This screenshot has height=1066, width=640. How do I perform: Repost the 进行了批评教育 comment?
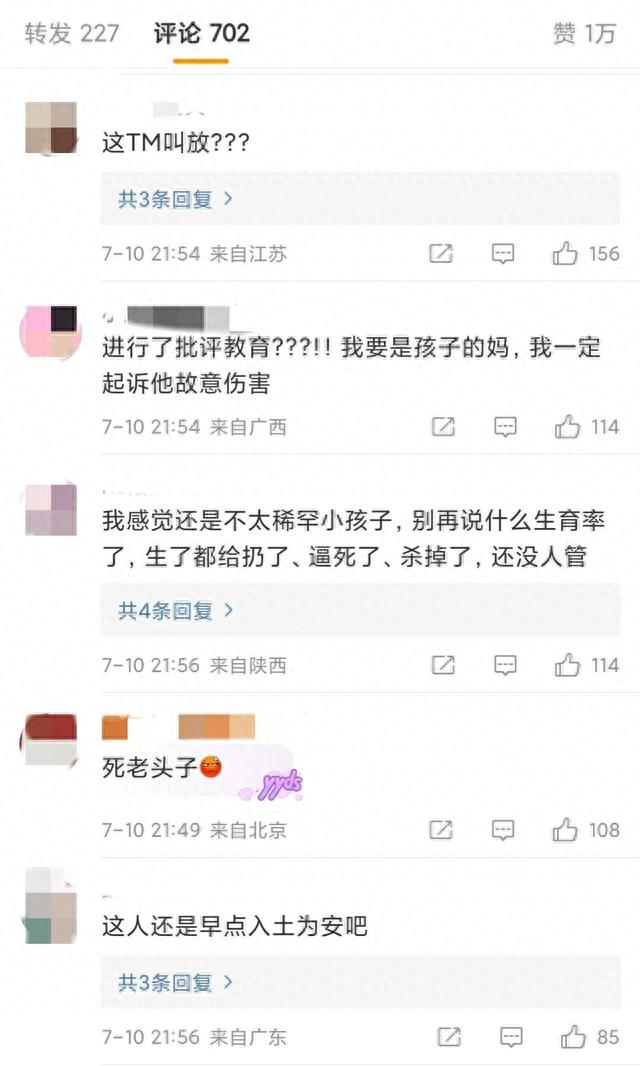click(x=443, y=427)
